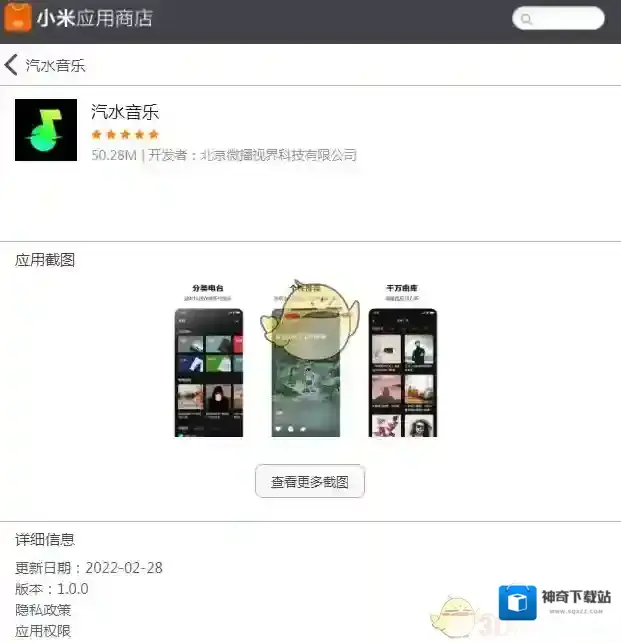621x643 pixels.
Task: Open the search box at top
Action: 559,19
